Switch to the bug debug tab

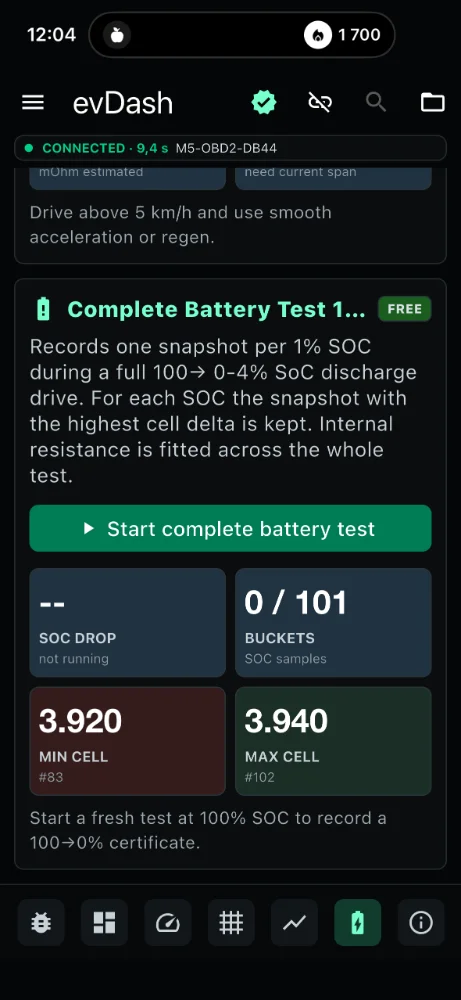point(41,922)
